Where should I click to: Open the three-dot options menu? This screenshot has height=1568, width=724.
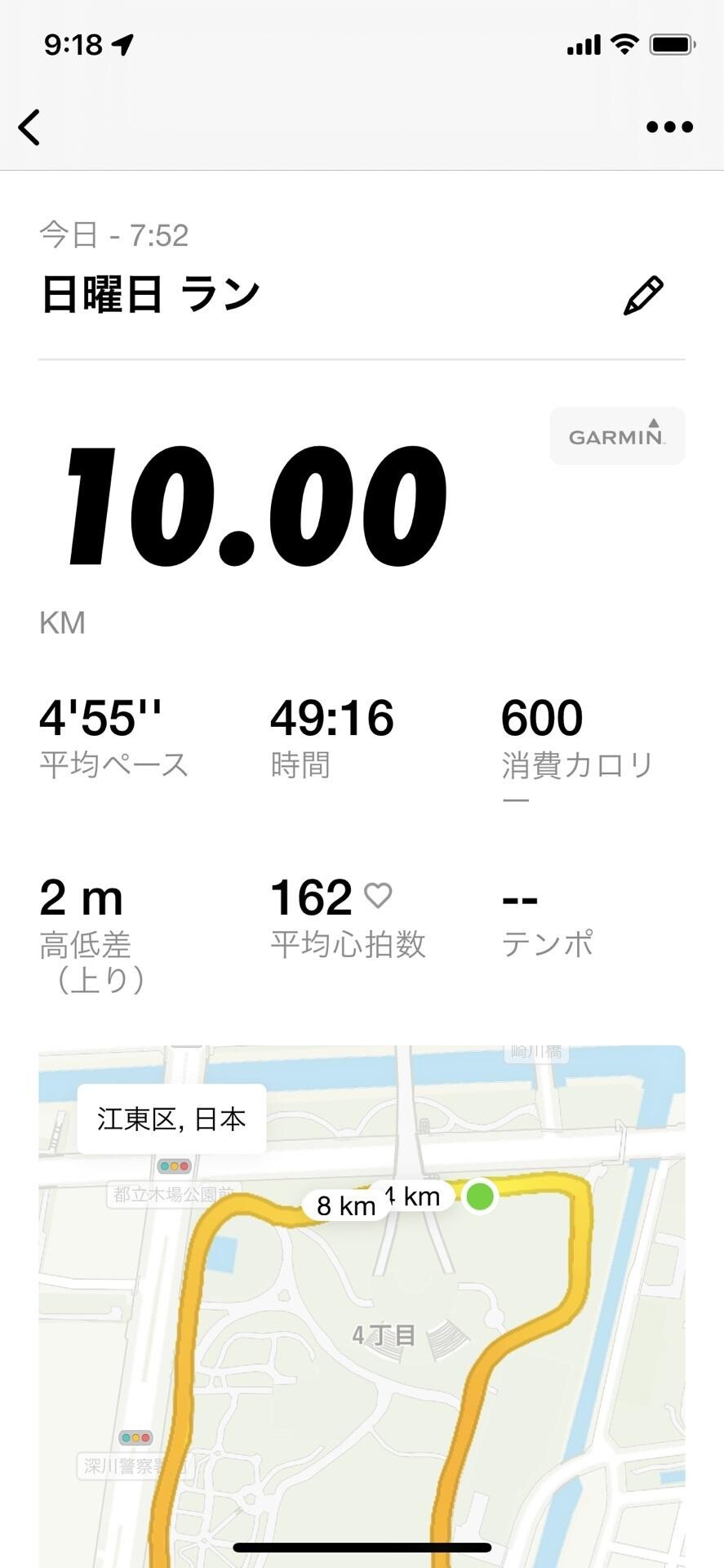point(668,127)
